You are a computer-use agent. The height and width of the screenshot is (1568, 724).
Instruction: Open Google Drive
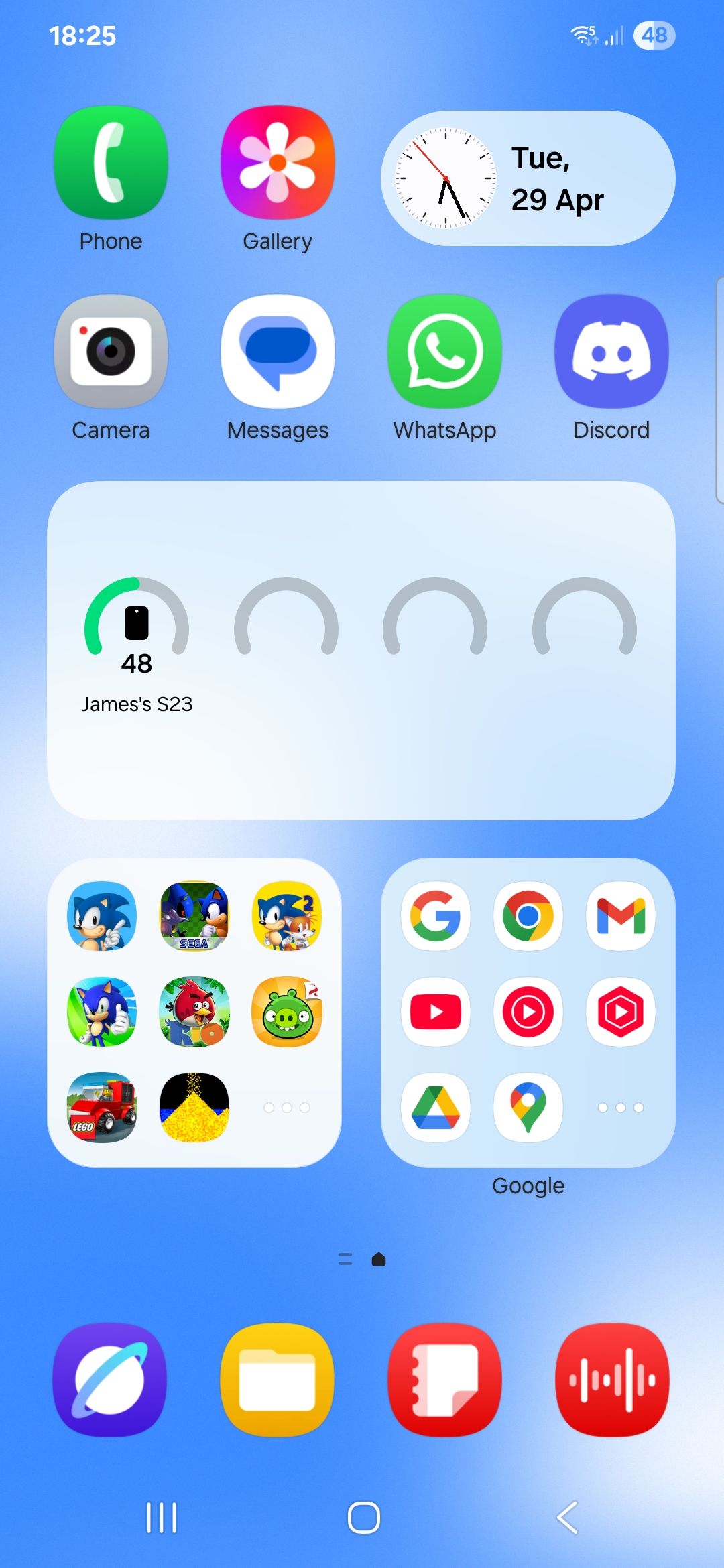click(435, 1108)
